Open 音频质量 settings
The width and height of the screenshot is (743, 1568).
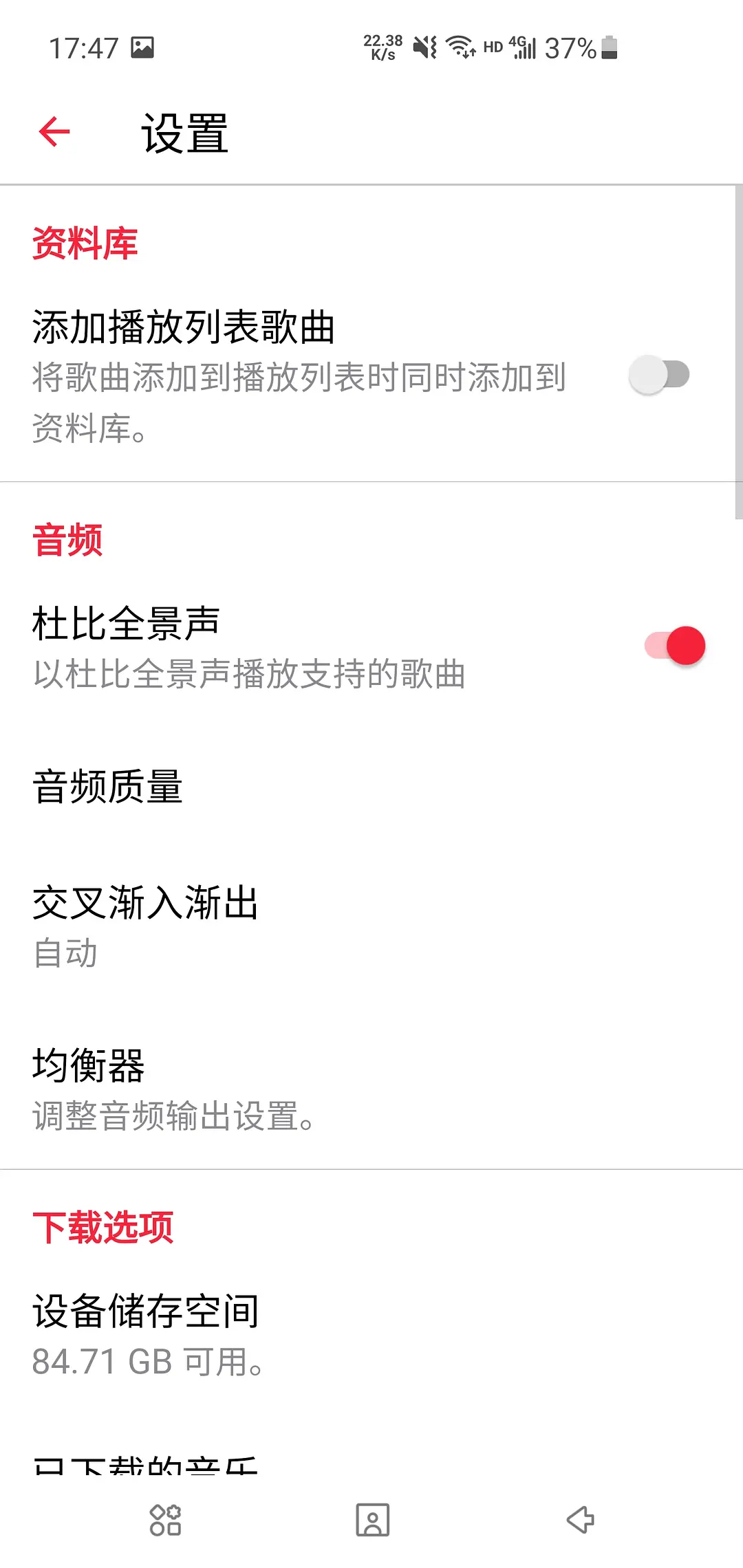pos(108,787)
